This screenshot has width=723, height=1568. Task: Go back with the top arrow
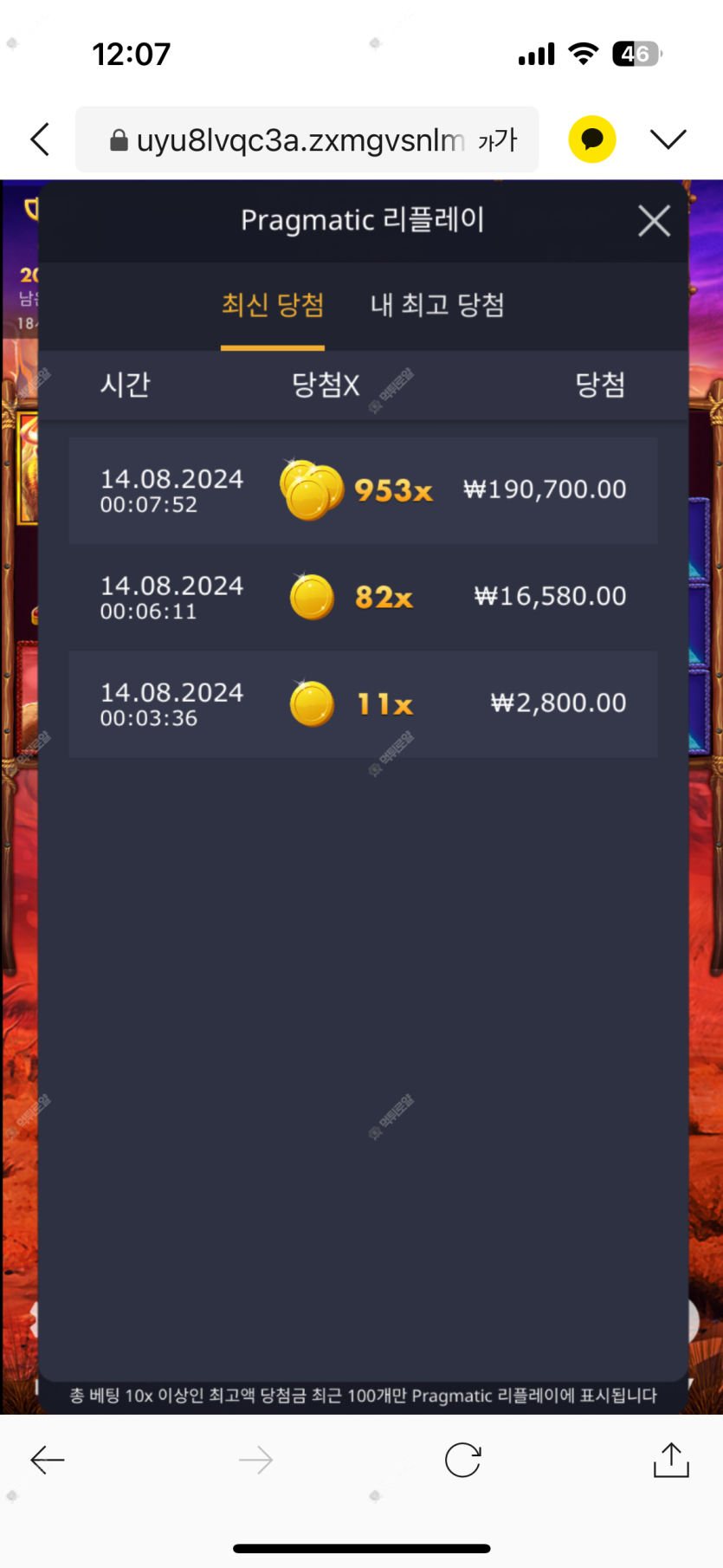click(x=40, y=139)
